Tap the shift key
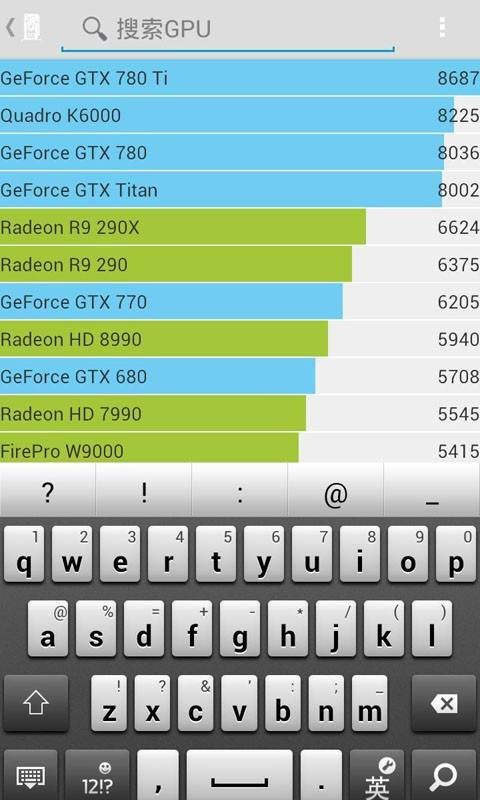 click(x=36, y=704)
